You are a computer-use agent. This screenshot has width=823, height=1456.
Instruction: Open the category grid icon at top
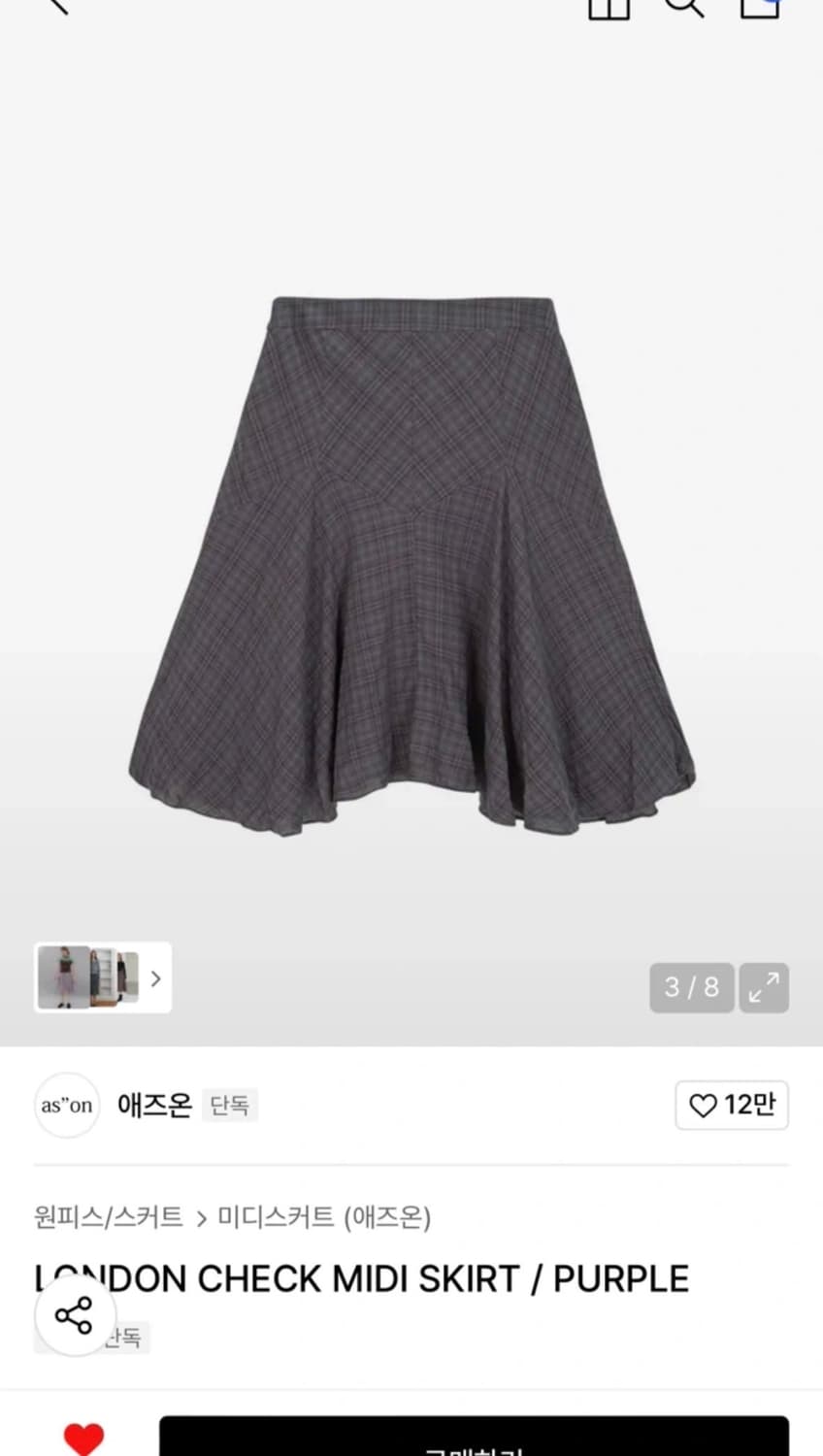609,8
